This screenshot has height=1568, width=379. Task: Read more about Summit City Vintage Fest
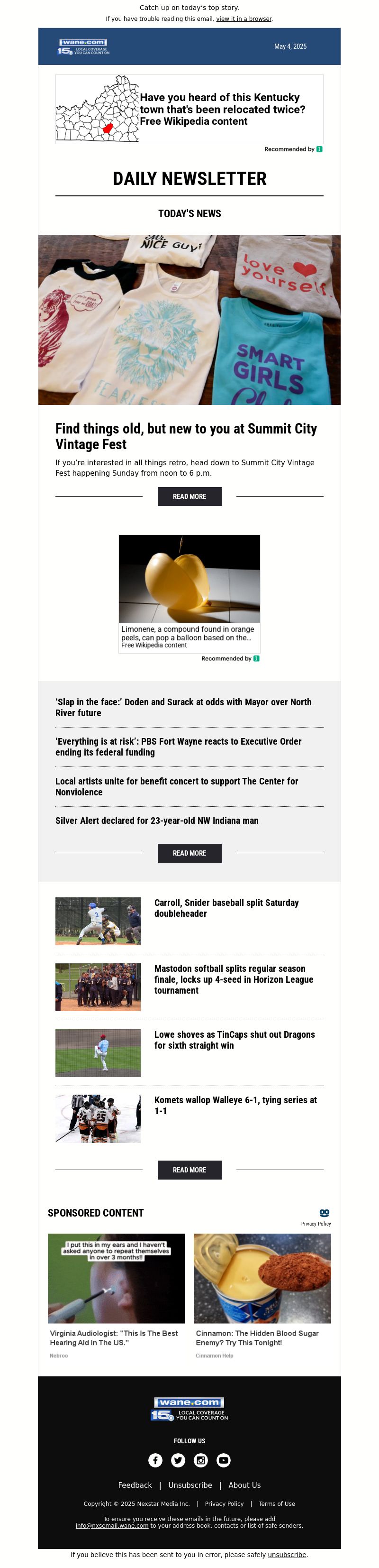click(189, 496)
